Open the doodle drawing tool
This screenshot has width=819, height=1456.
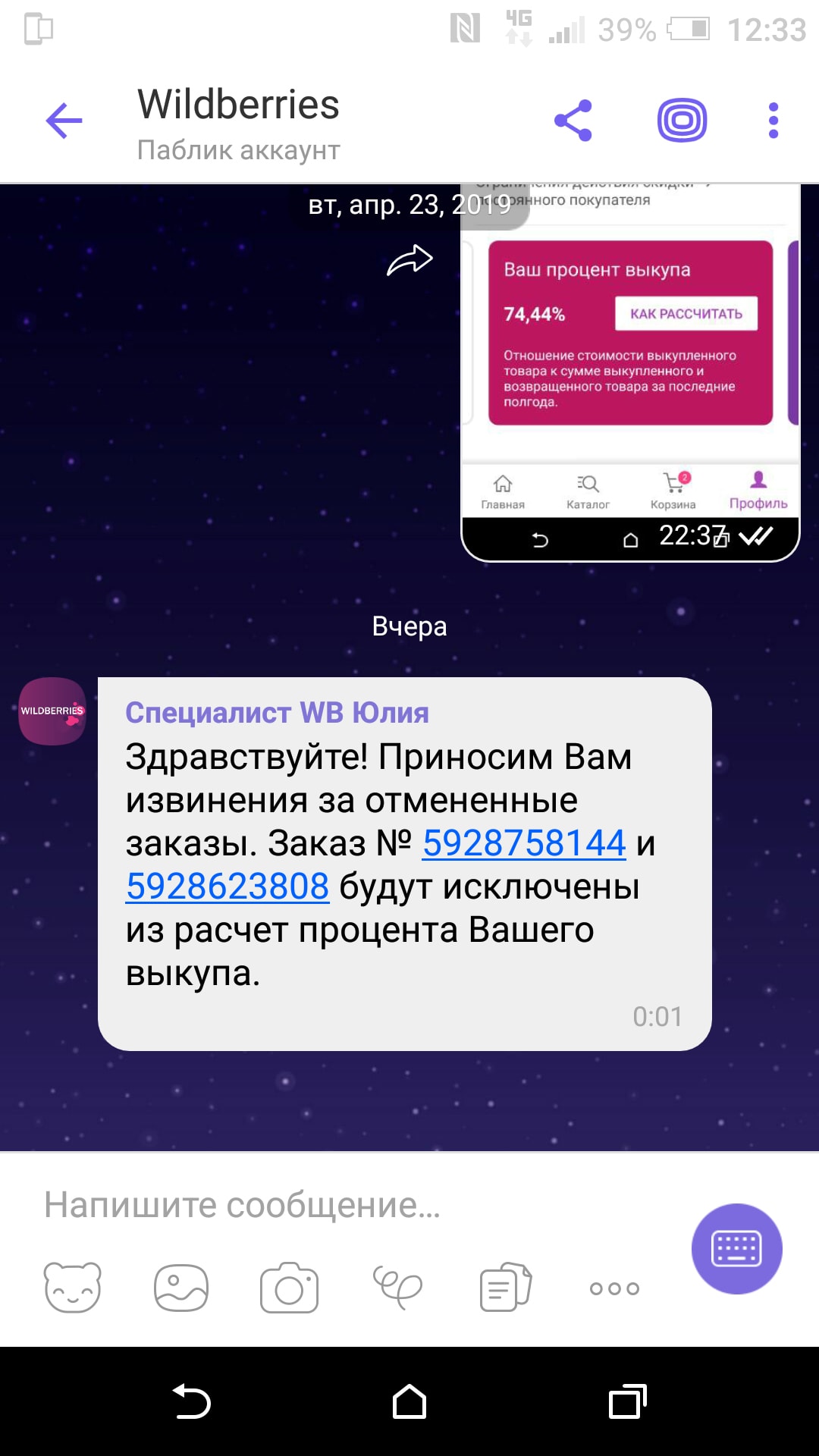point(397,1288)
